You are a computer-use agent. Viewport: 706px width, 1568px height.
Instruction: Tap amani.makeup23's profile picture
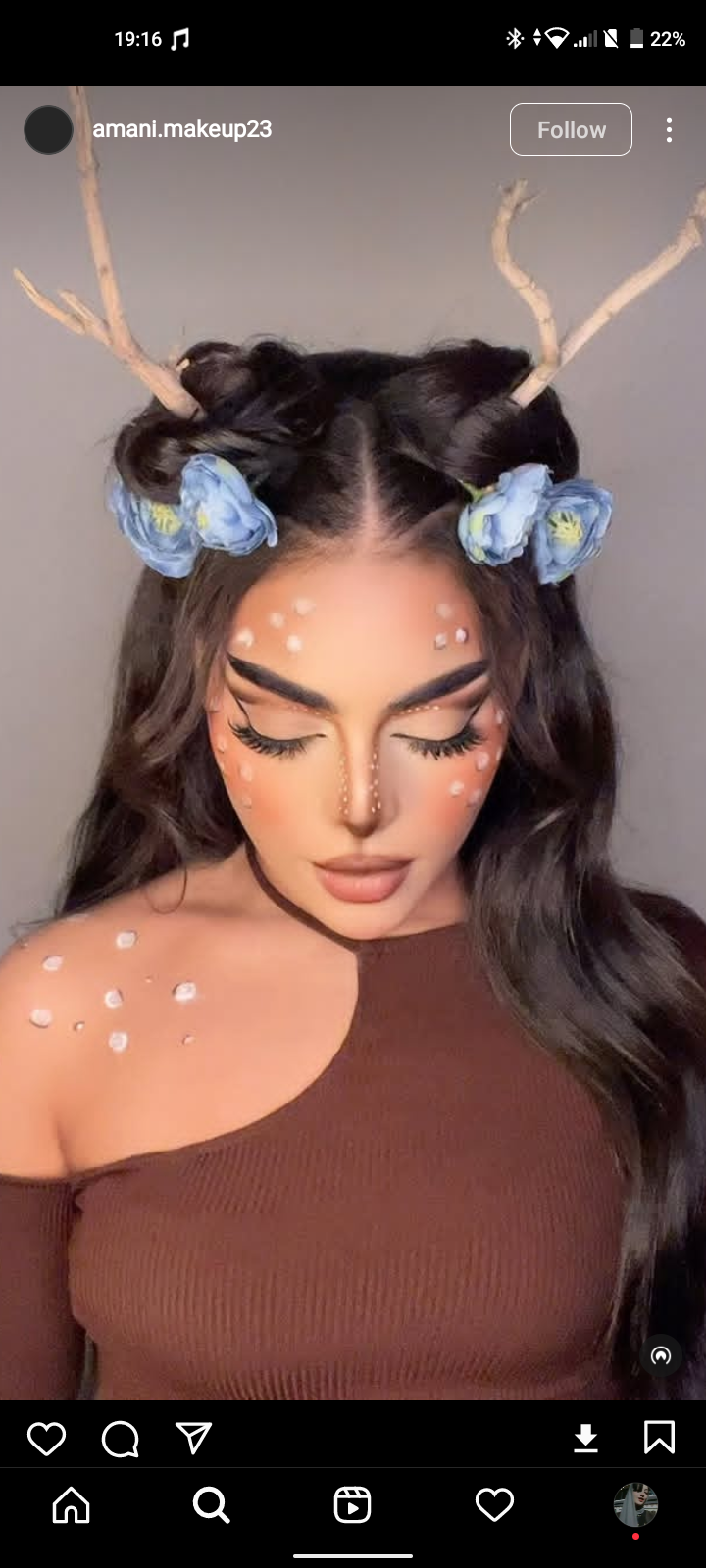48,129
